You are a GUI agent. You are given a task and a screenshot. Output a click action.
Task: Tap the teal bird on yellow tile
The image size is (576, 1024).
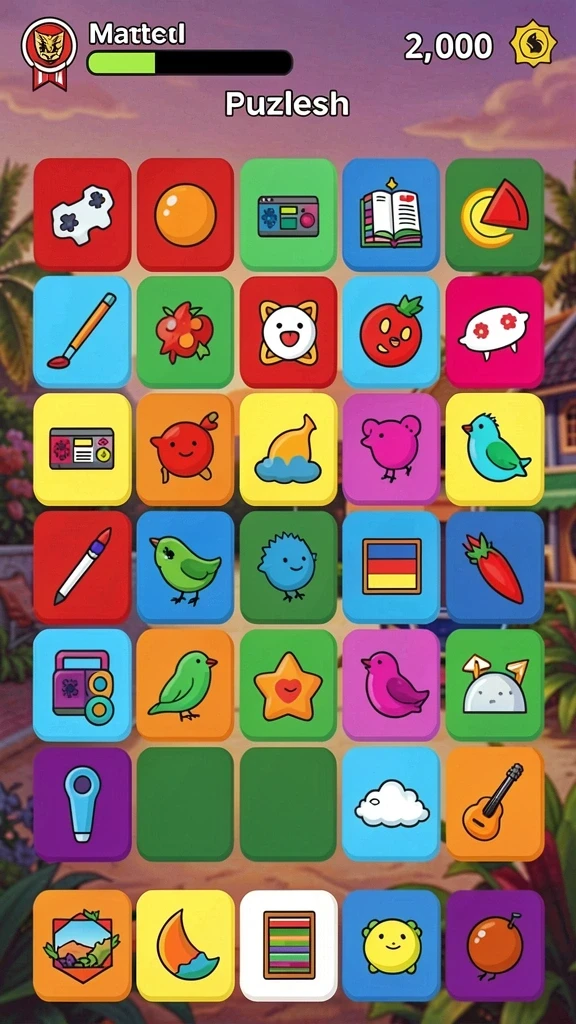click(x=494, y=449)
